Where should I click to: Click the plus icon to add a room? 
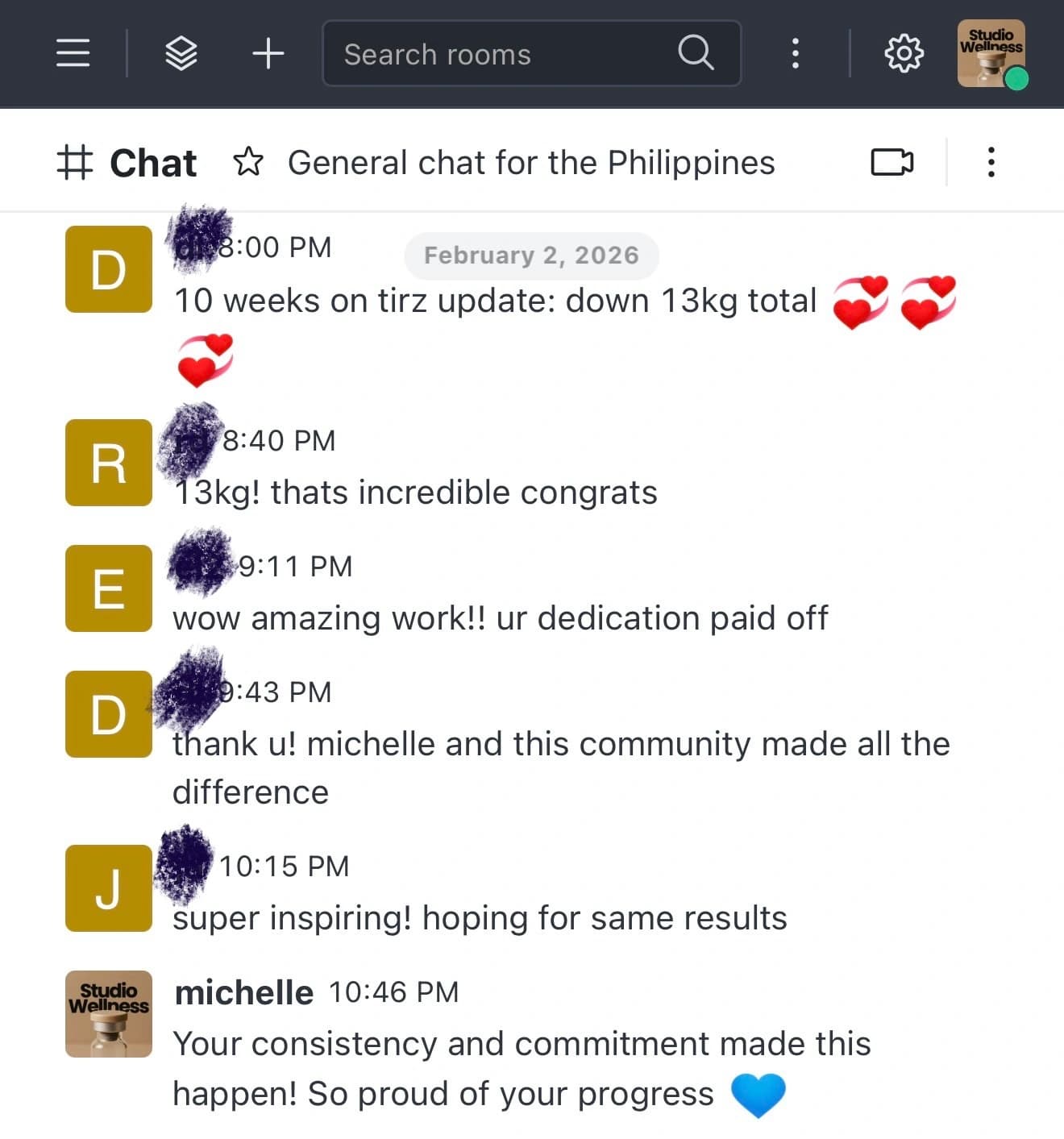tap(269, 53)
